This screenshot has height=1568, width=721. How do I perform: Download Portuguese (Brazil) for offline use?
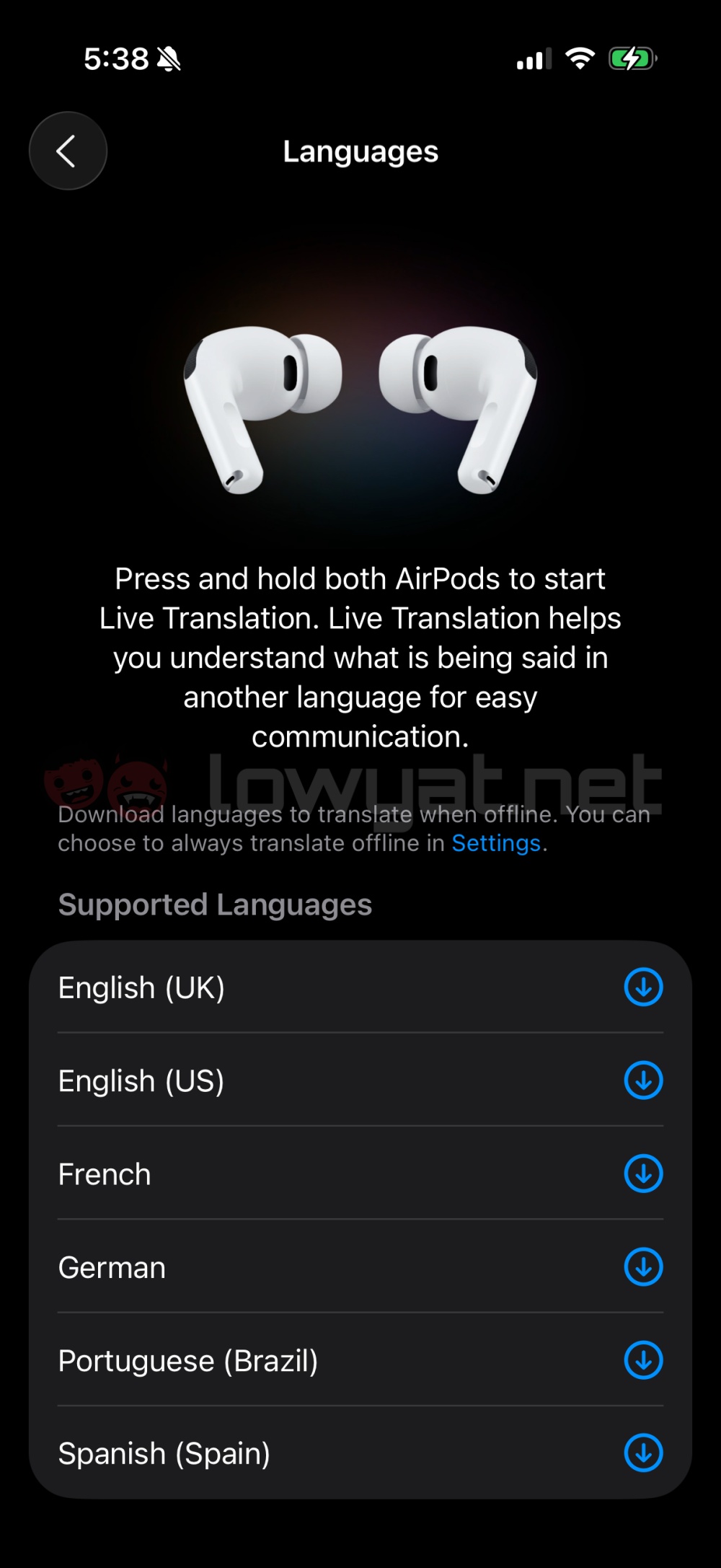[x=643, y=1360]
